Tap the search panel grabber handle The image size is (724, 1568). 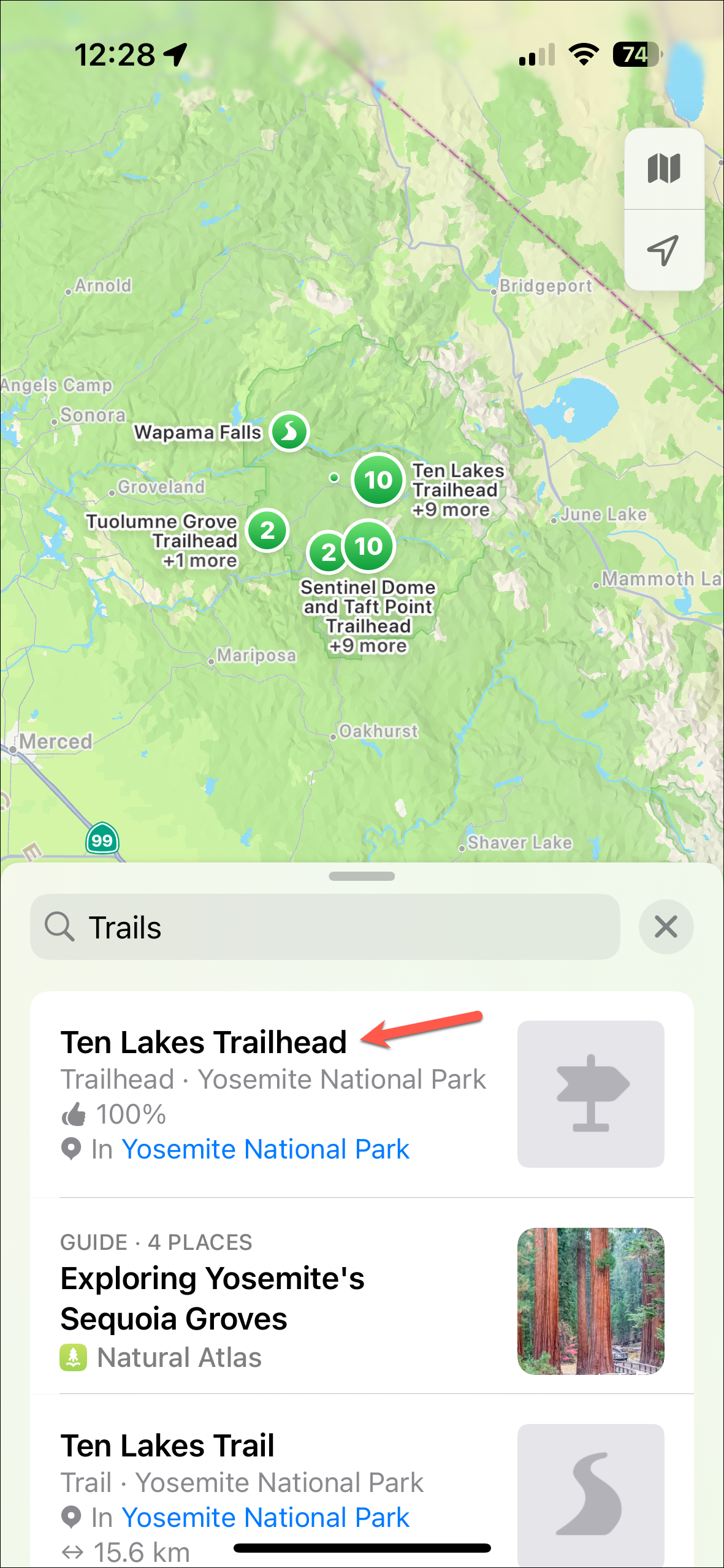362,877
